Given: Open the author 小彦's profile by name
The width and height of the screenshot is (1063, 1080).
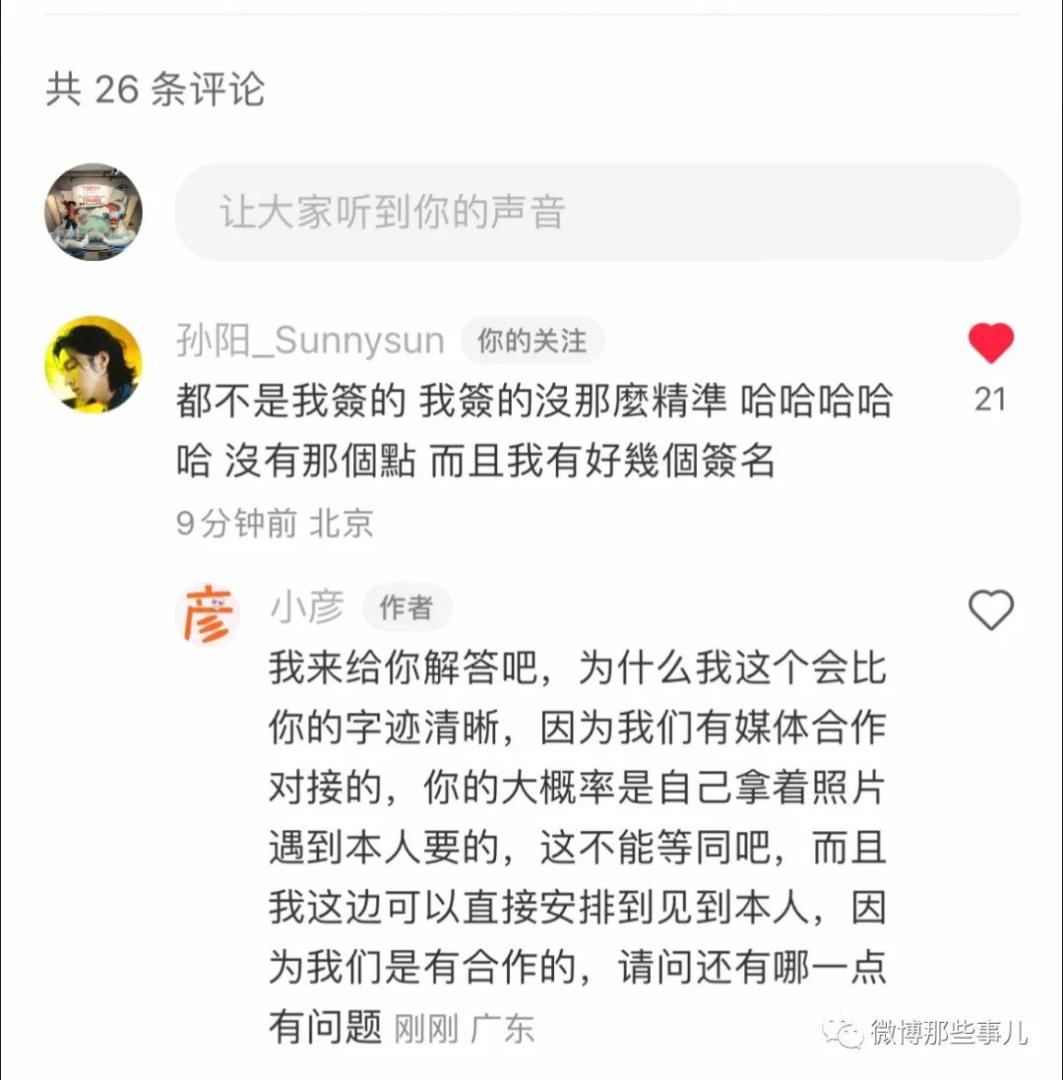Looking at the screenshot, I should [x=307, y=607].
